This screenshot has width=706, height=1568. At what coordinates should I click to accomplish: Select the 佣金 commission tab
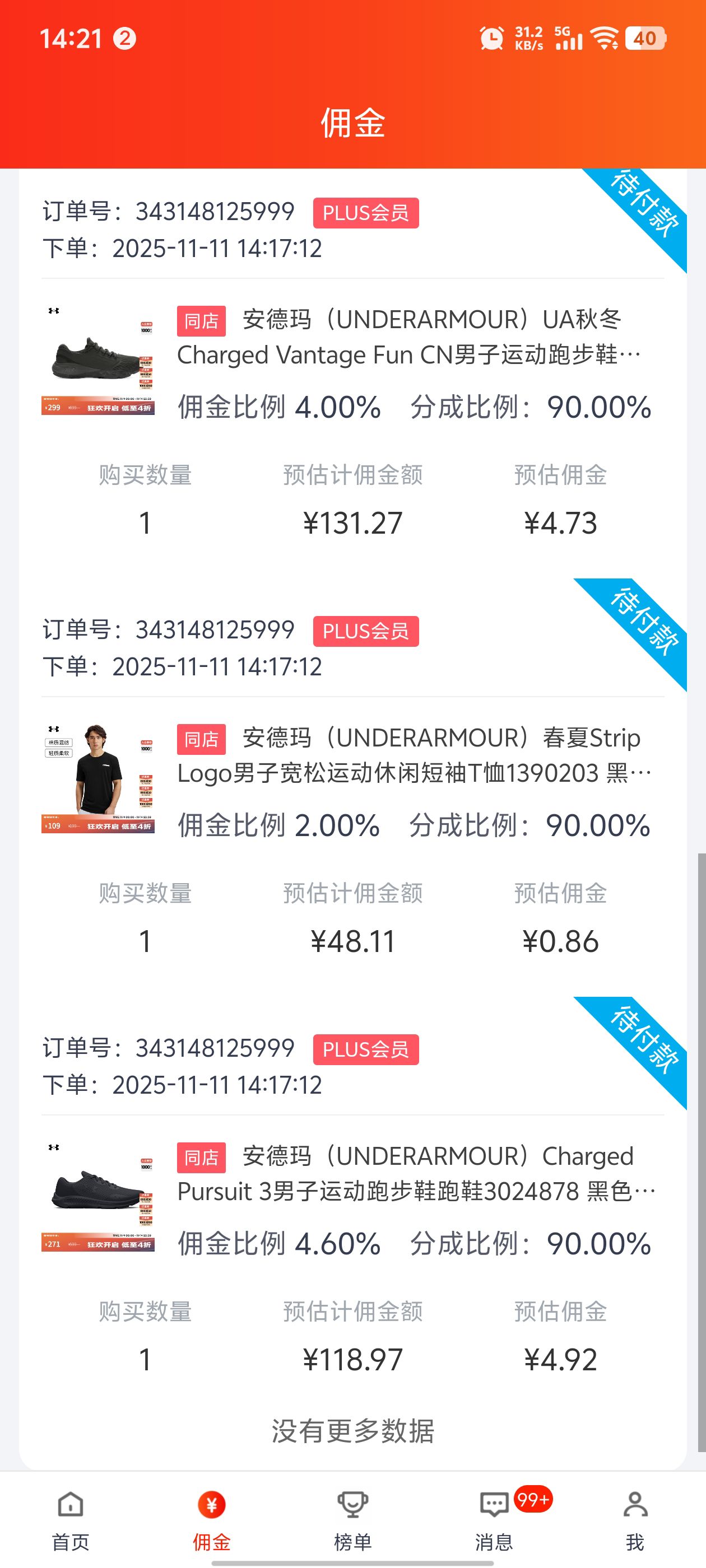click(211, 1520)
